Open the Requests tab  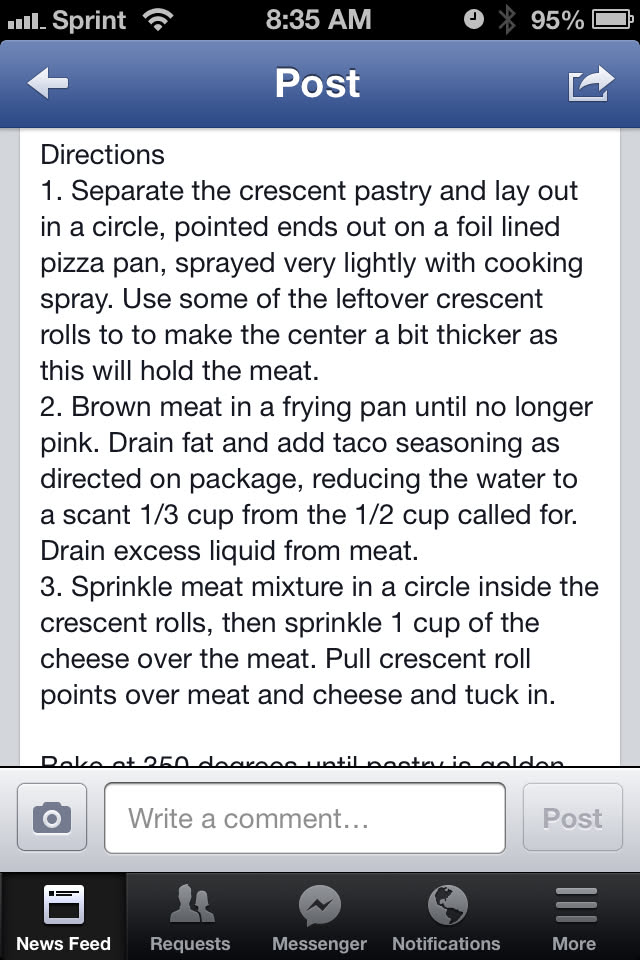(190, 917)
